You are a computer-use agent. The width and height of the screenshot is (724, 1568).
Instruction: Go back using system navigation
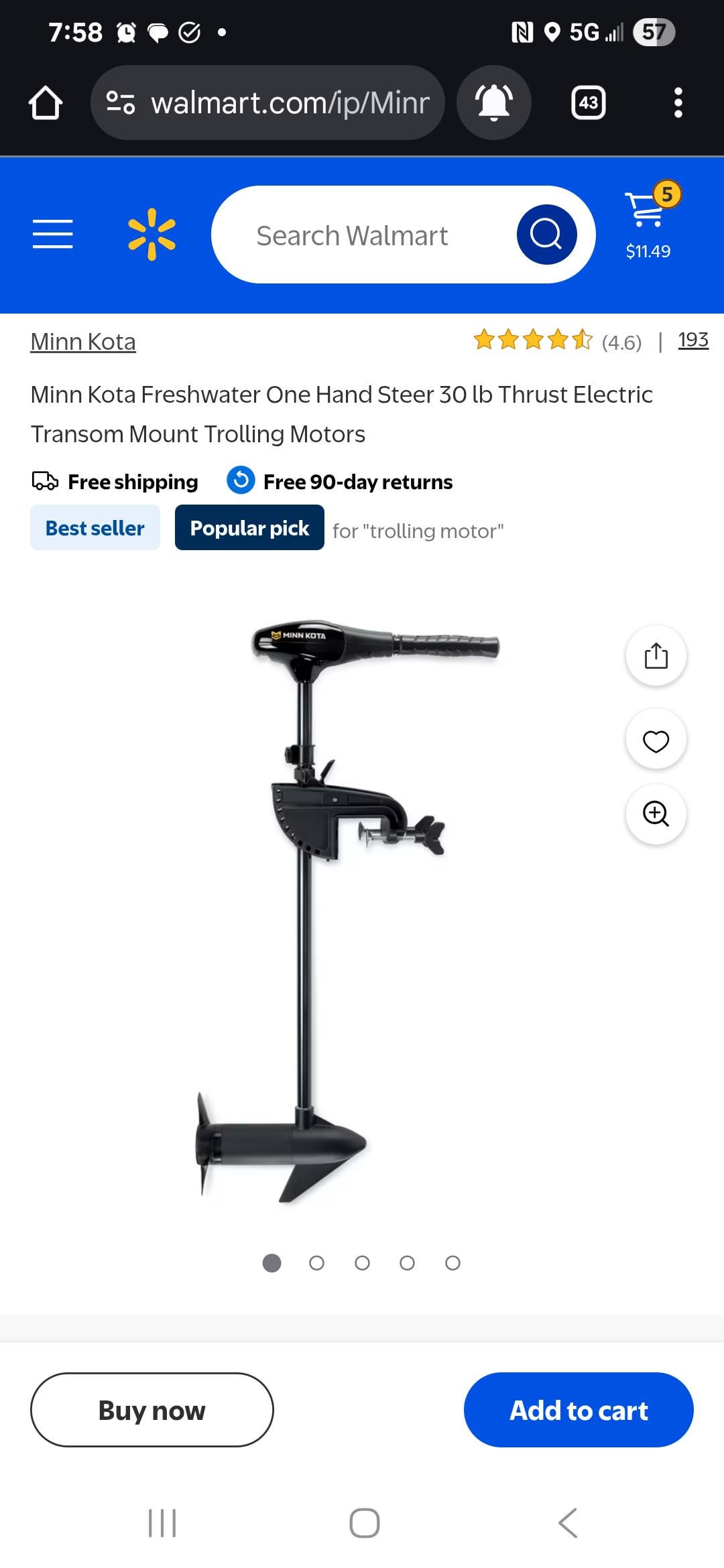pyautogui.click(x=567, y=1523)
